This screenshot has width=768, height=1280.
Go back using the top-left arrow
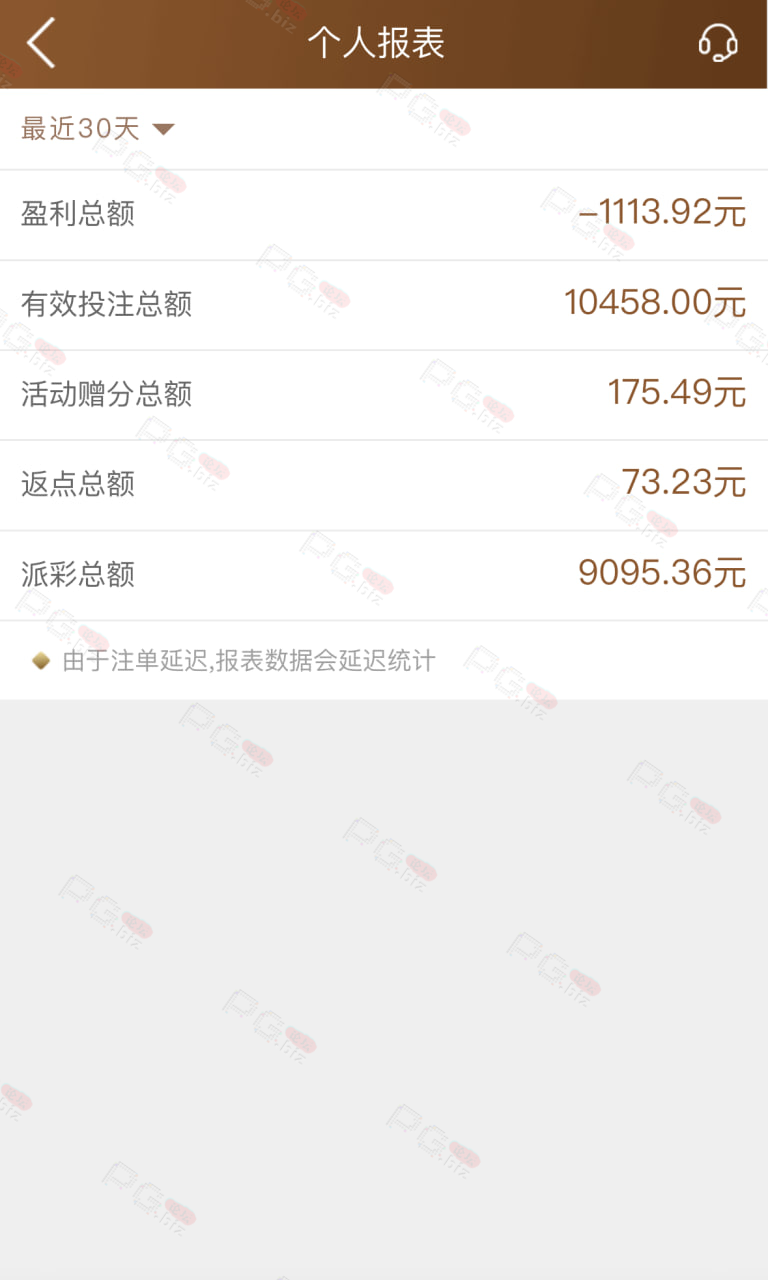(41, 44)
